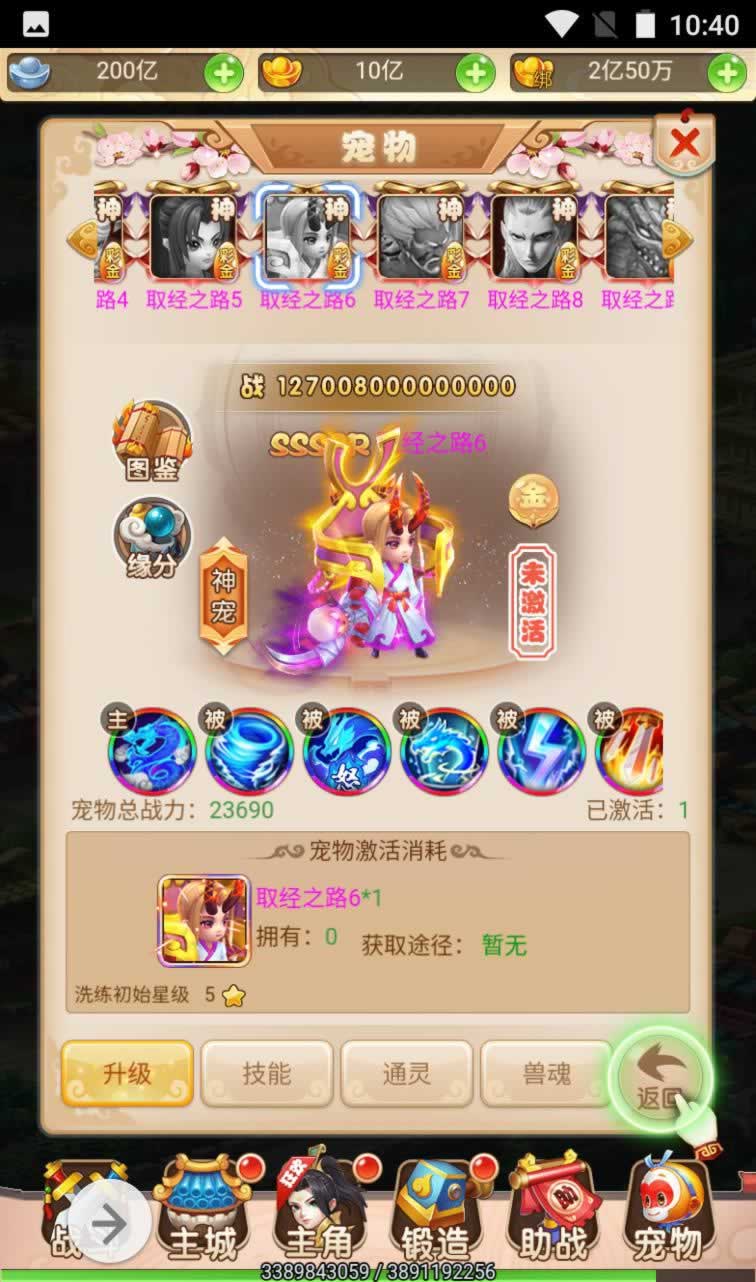
Task: Close the 宠物 panel
Action: pyautogui.click(x=684, y=145)
